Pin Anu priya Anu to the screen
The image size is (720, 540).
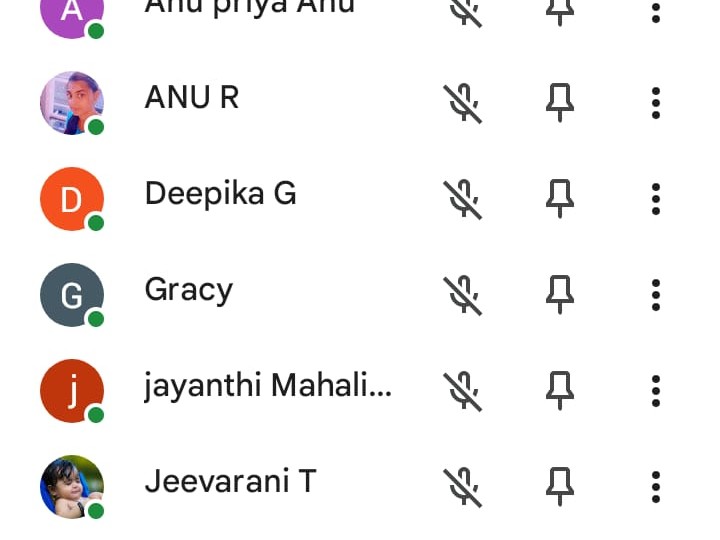pyautogui.click(x=560, y=10)
